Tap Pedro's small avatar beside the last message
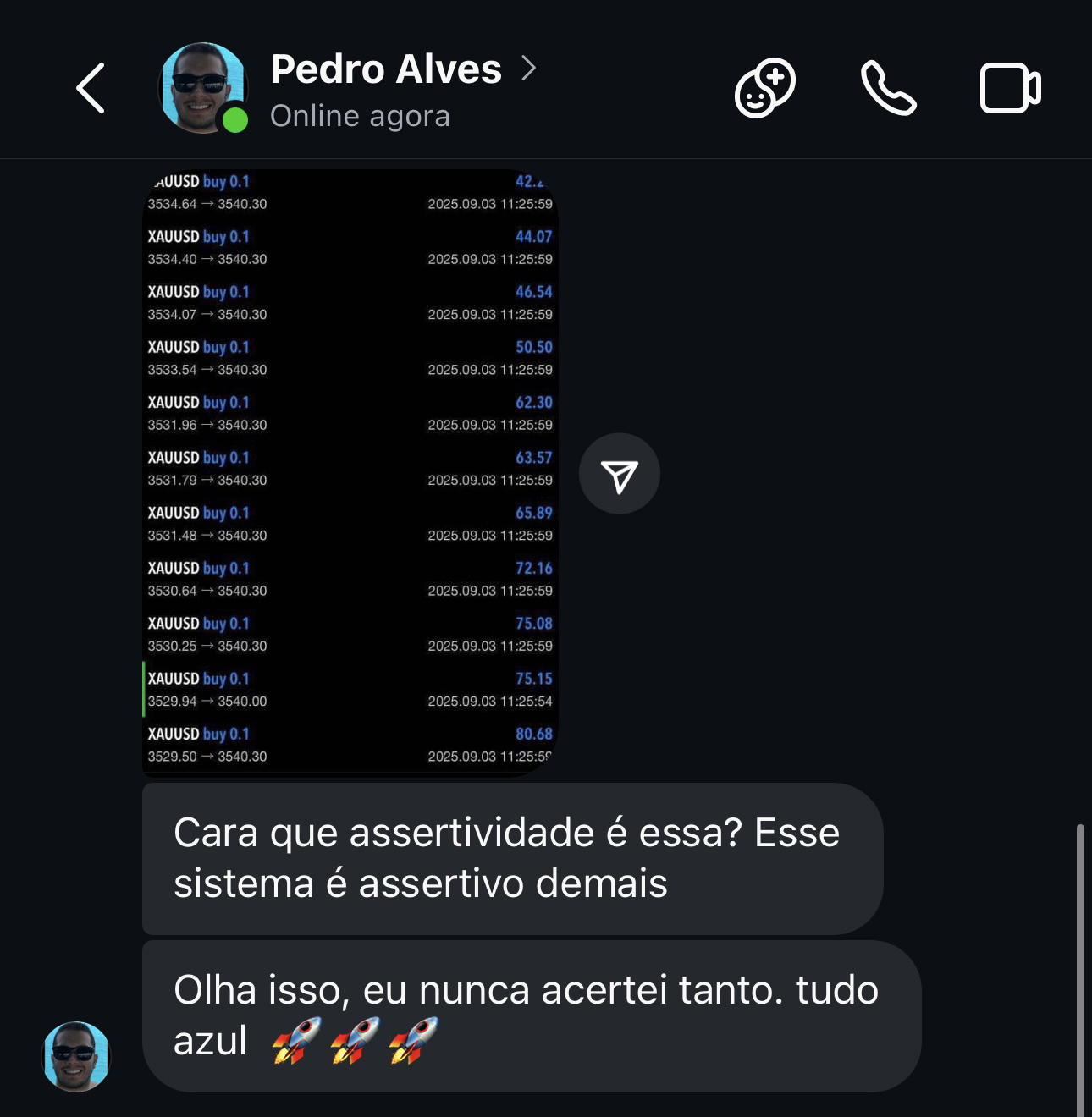Viewport: 1092px width, 1117px height. coord(76,1056)
